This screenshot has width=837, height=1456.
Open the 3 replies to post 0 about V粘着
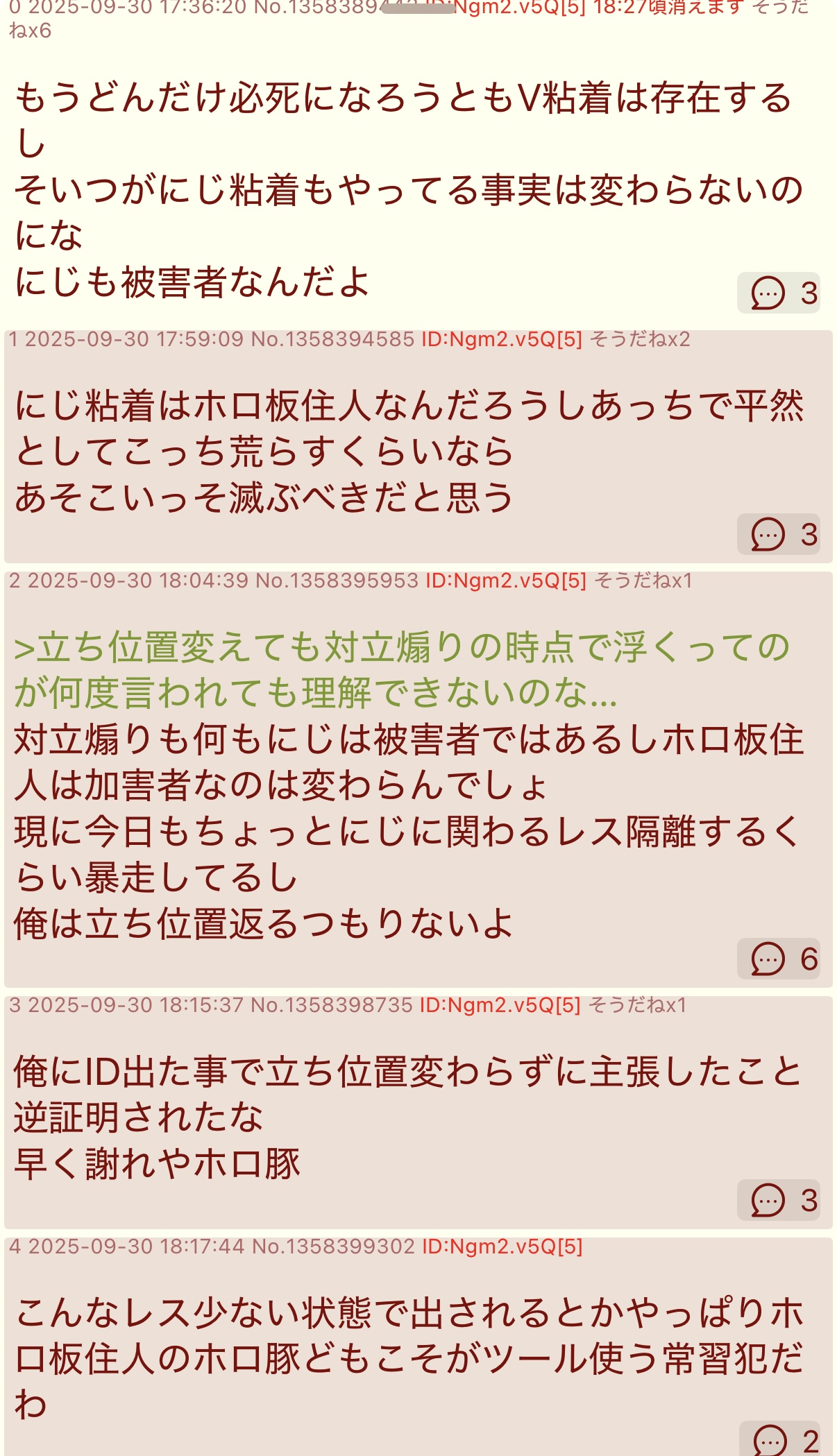click(778, 293)
